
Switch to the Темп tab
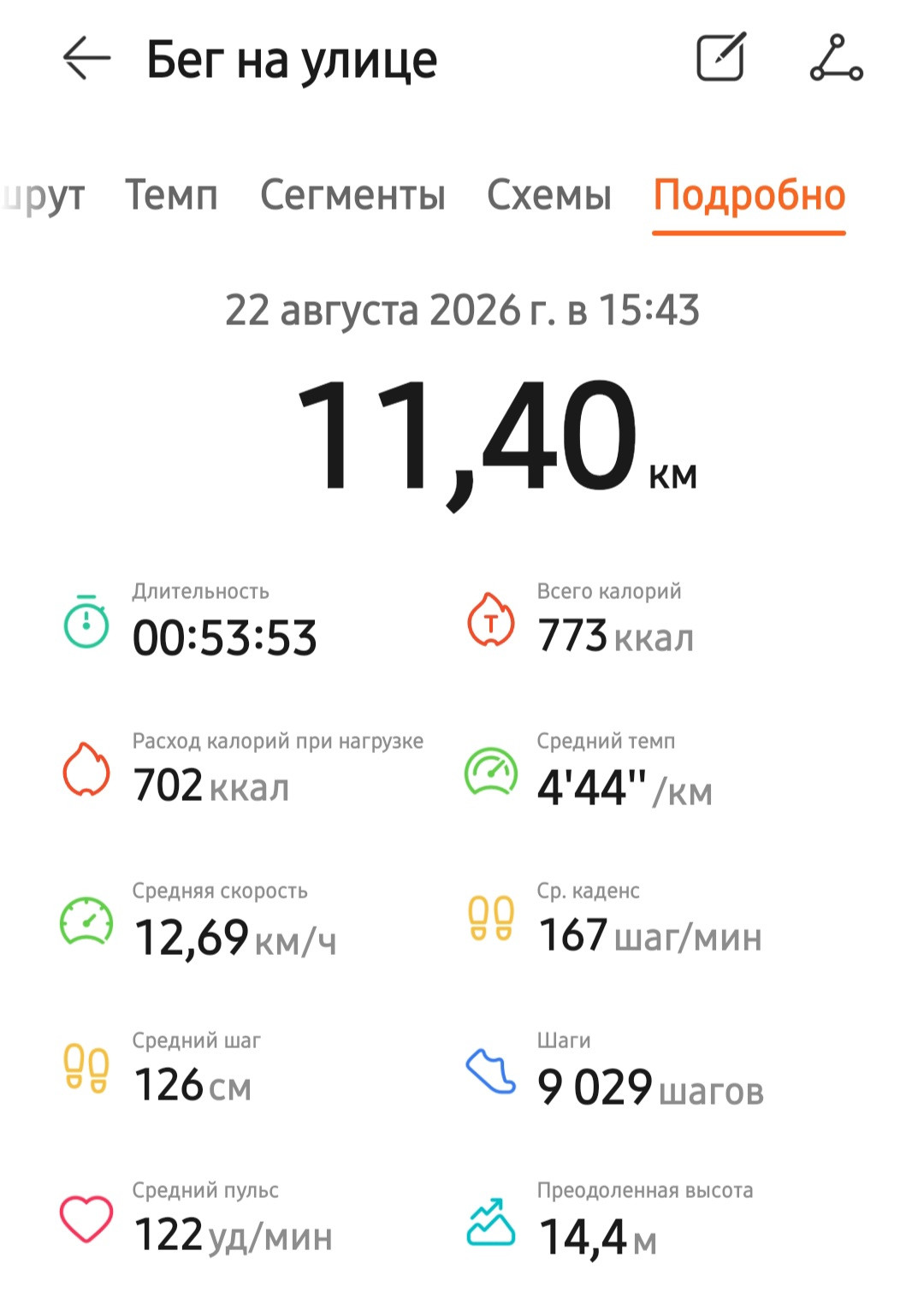171,195
